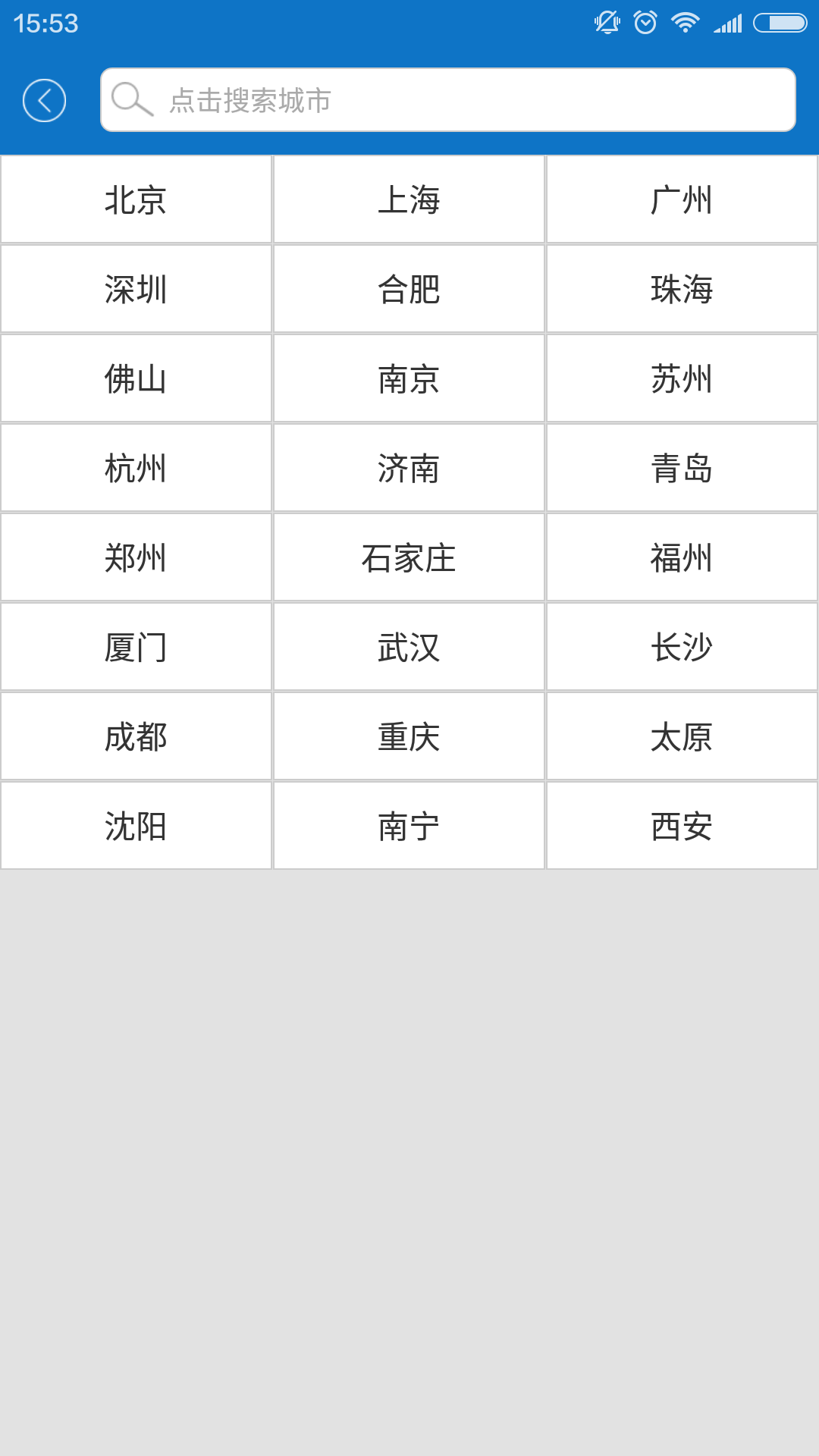The height and width of the screenshot is (1456, 819).
Task: Click the muted notification icon
Action: click(606, 23)
